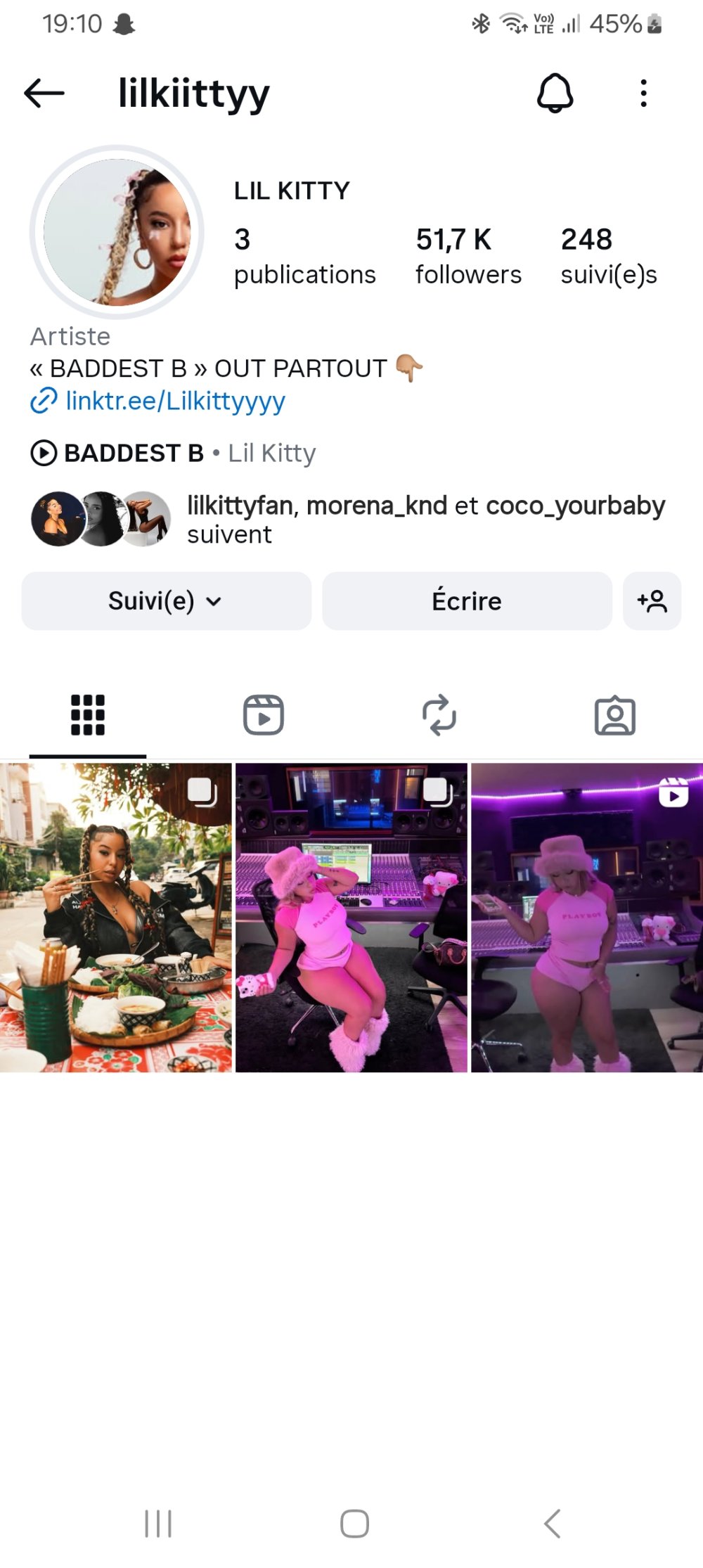This screenshot has height=1568, width=703.
Task: Switch to the Reels tab
Action: (x=264, y=715)
